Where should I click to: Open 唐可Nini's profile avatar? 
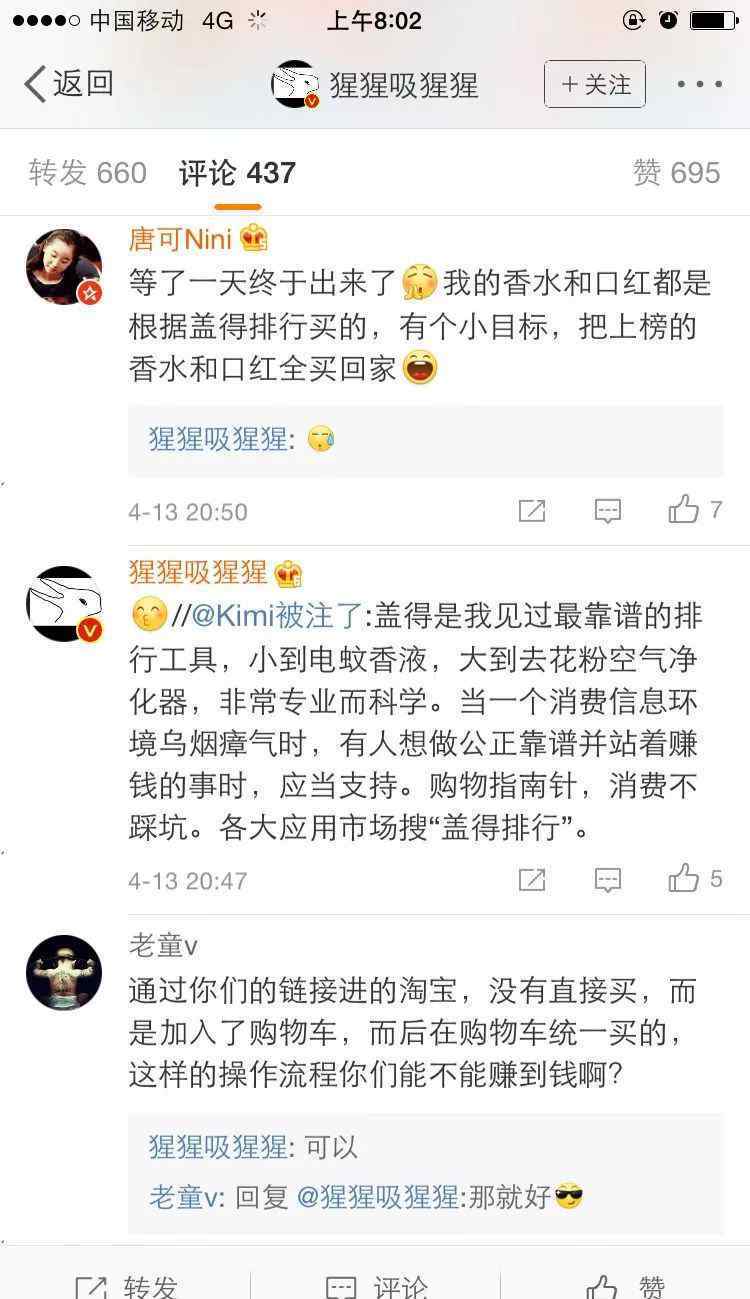tap(64, 266)
